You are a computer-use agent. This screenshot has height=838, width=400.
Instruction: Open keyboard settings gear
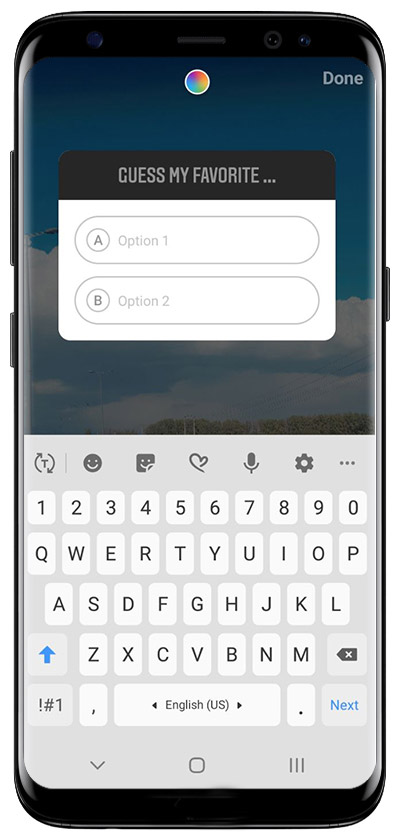tap(304, 463)
